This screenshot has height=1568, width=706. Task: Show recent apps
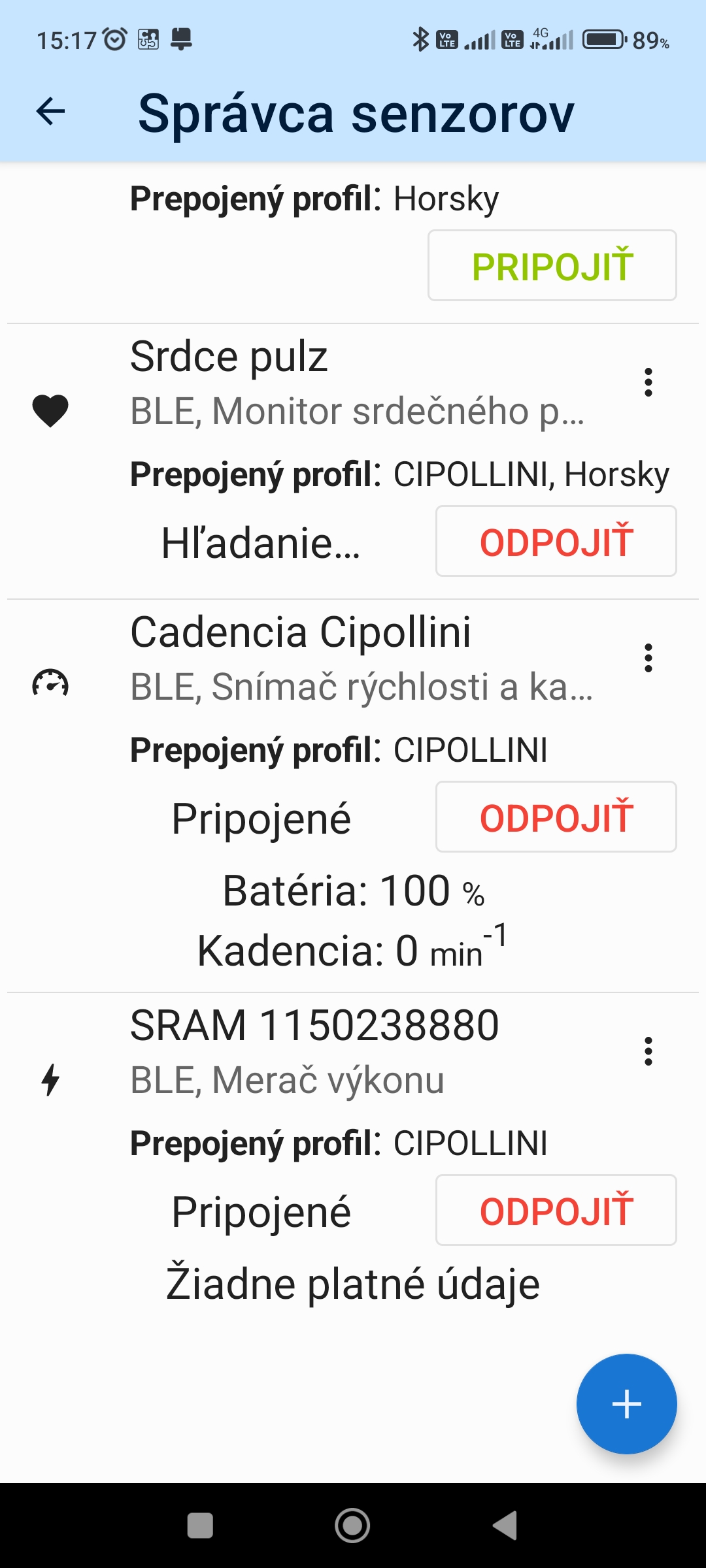point(200,1526)
